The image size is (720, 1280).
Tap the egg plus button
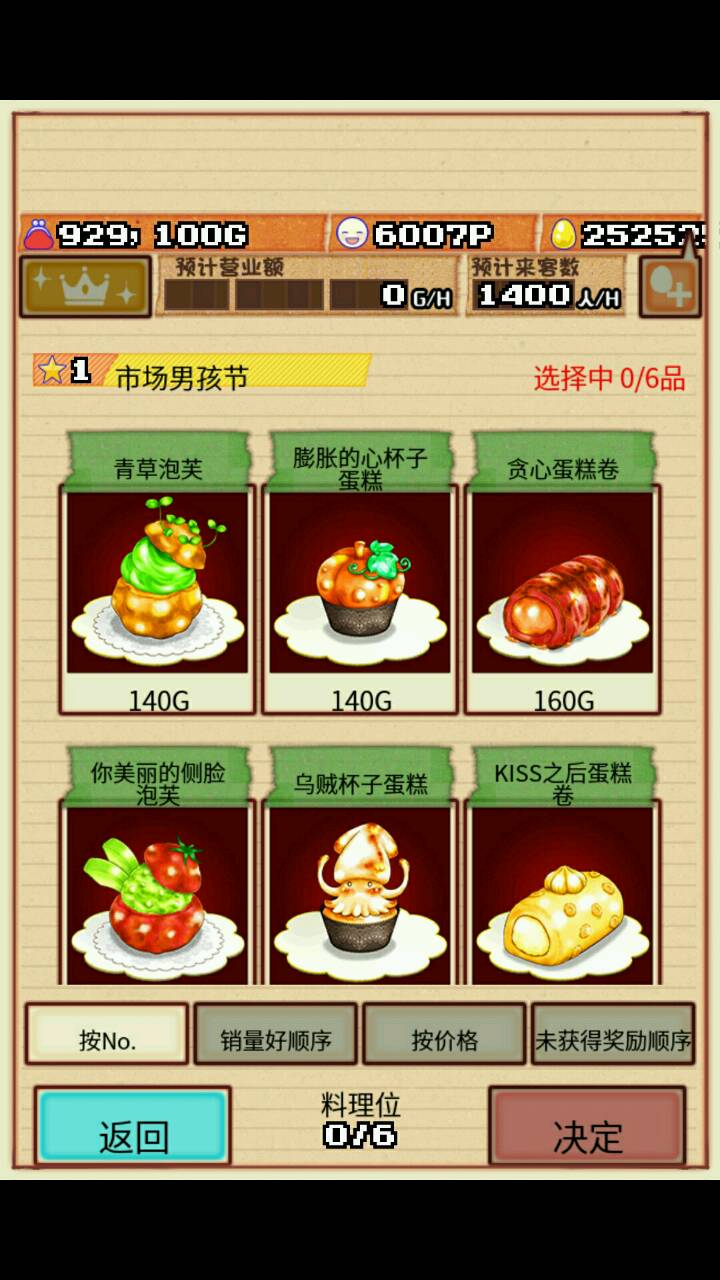(x=669, y=288)
